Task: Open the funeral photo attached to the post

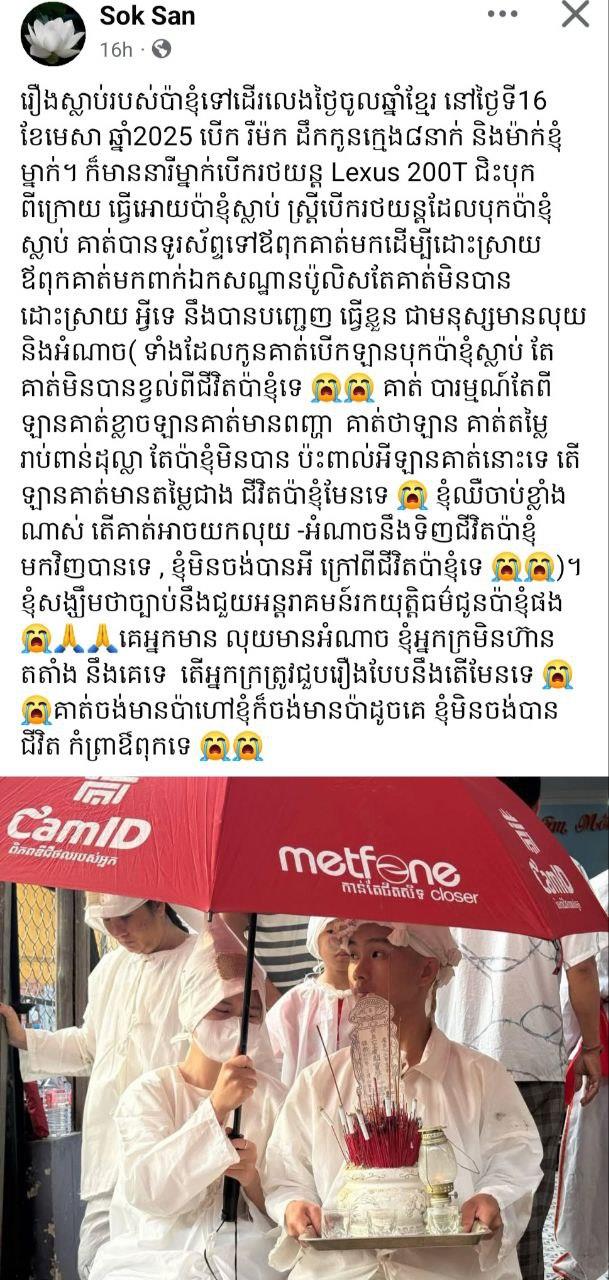Action: click(304, 1028)
